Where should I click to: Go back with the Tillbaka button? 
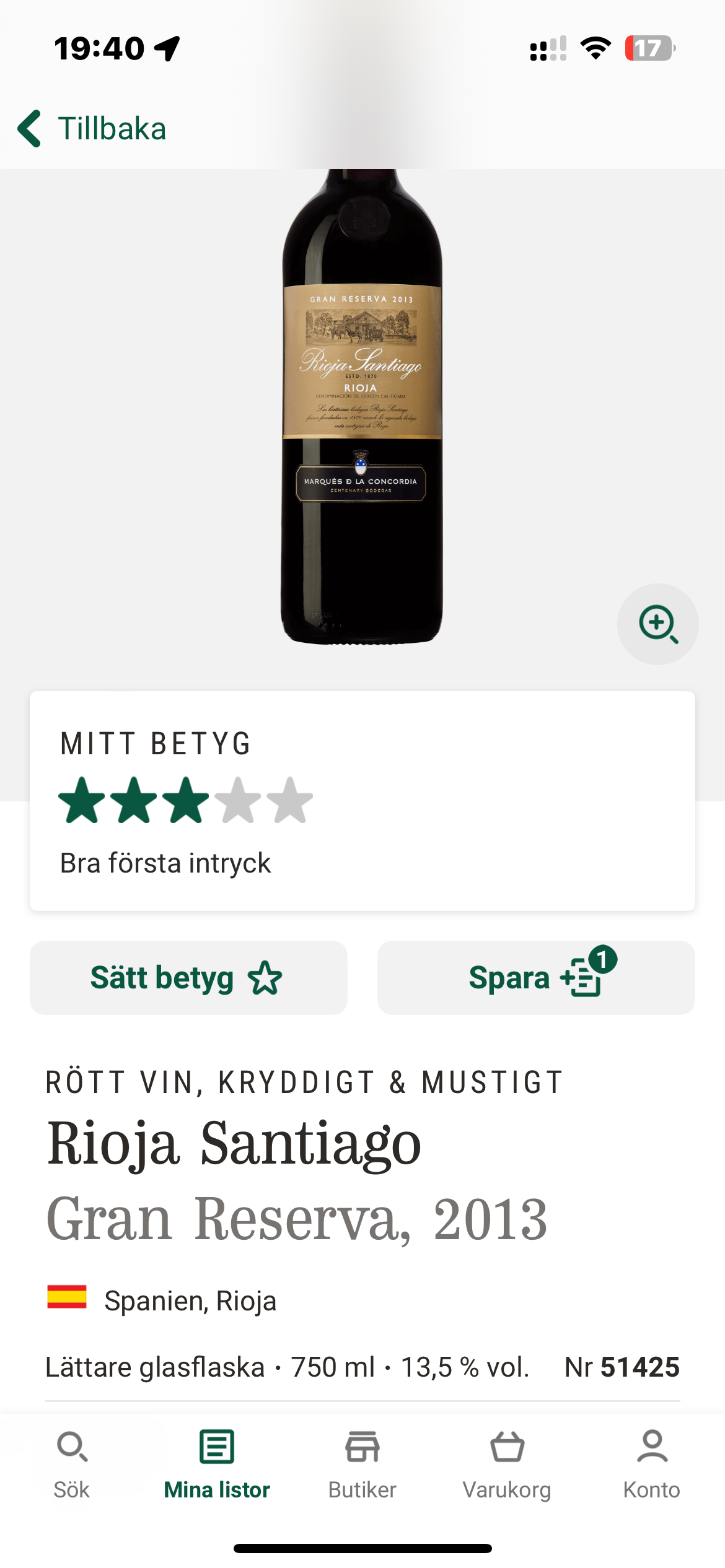tap(93, 129)
